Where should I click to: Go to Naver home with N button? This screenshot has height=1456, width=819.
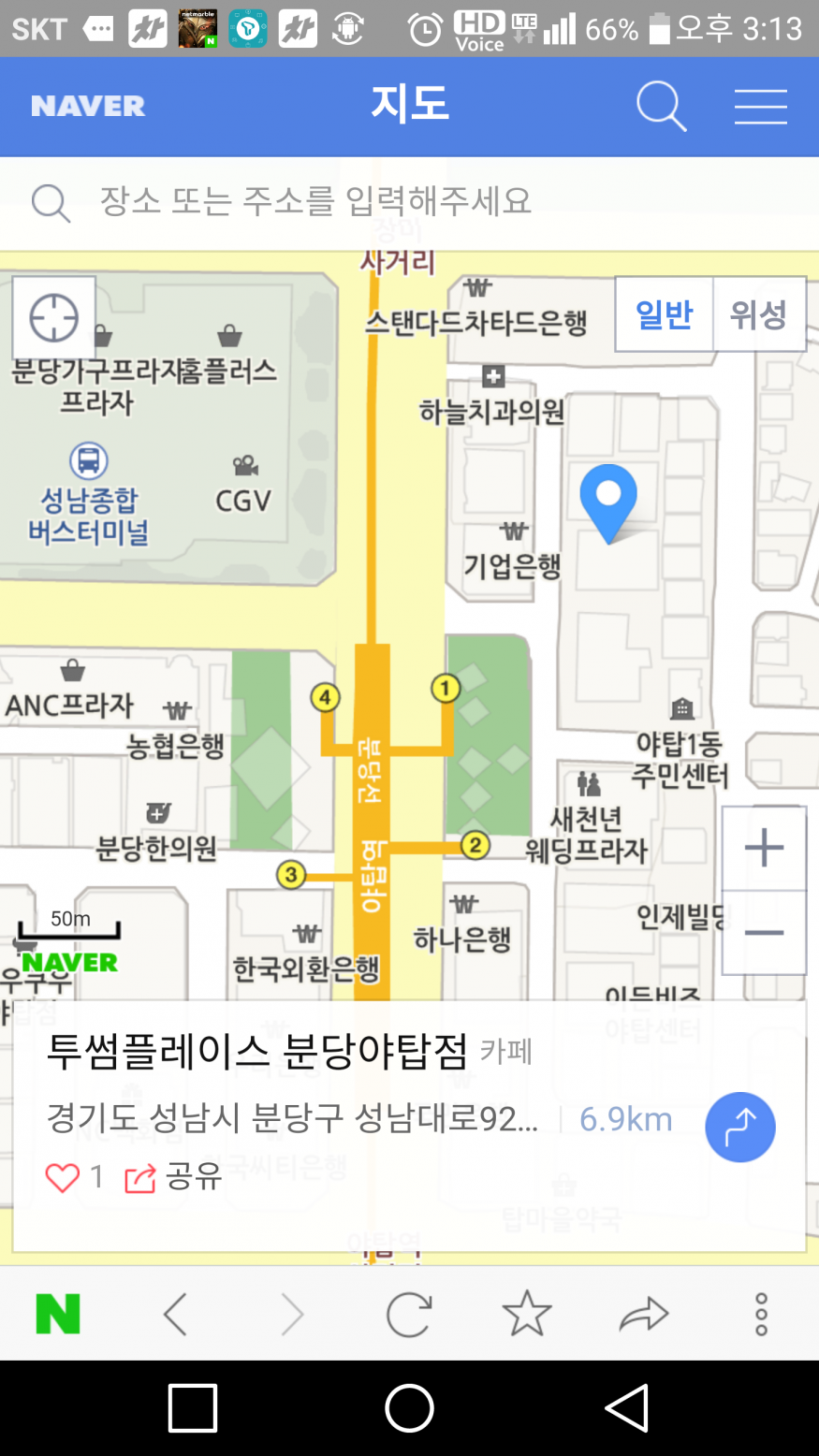pyautogui.click(x=58, y=1315)
